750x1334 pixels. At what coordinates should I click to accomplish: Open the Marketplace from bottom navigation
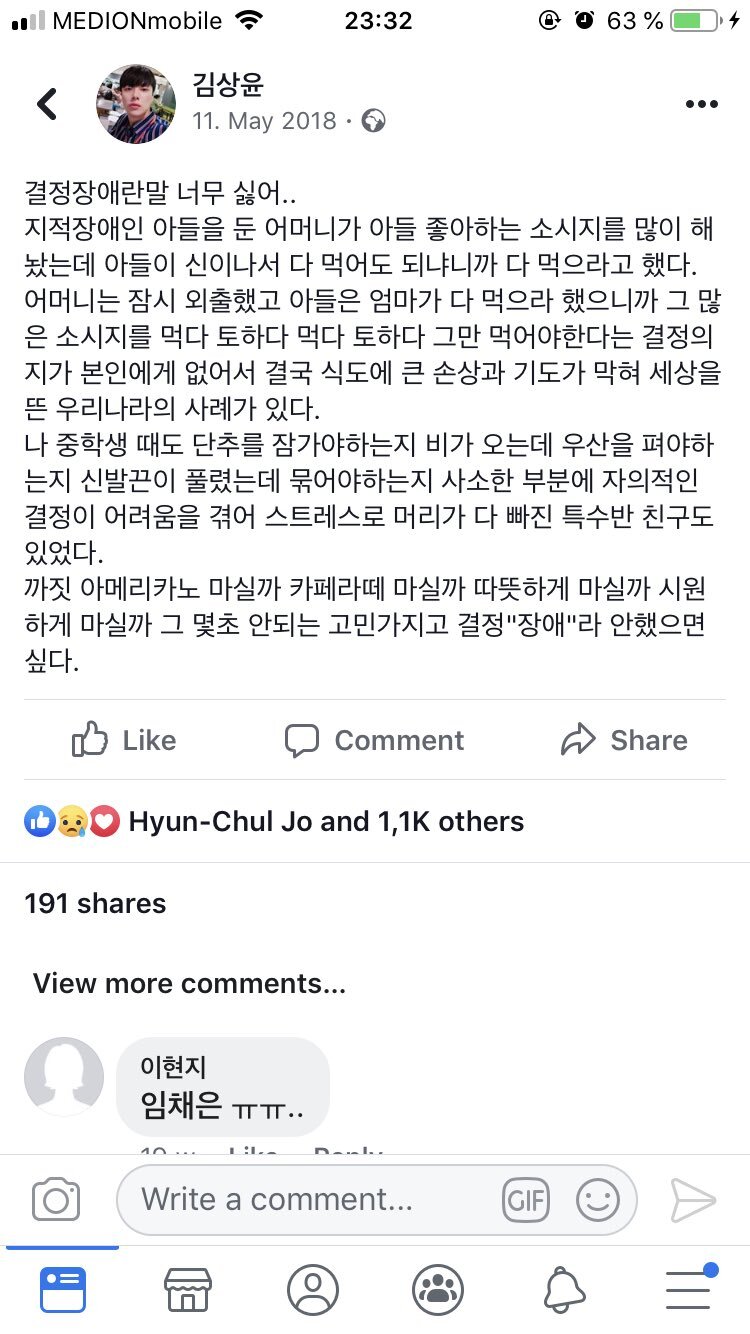(187, 1290)
